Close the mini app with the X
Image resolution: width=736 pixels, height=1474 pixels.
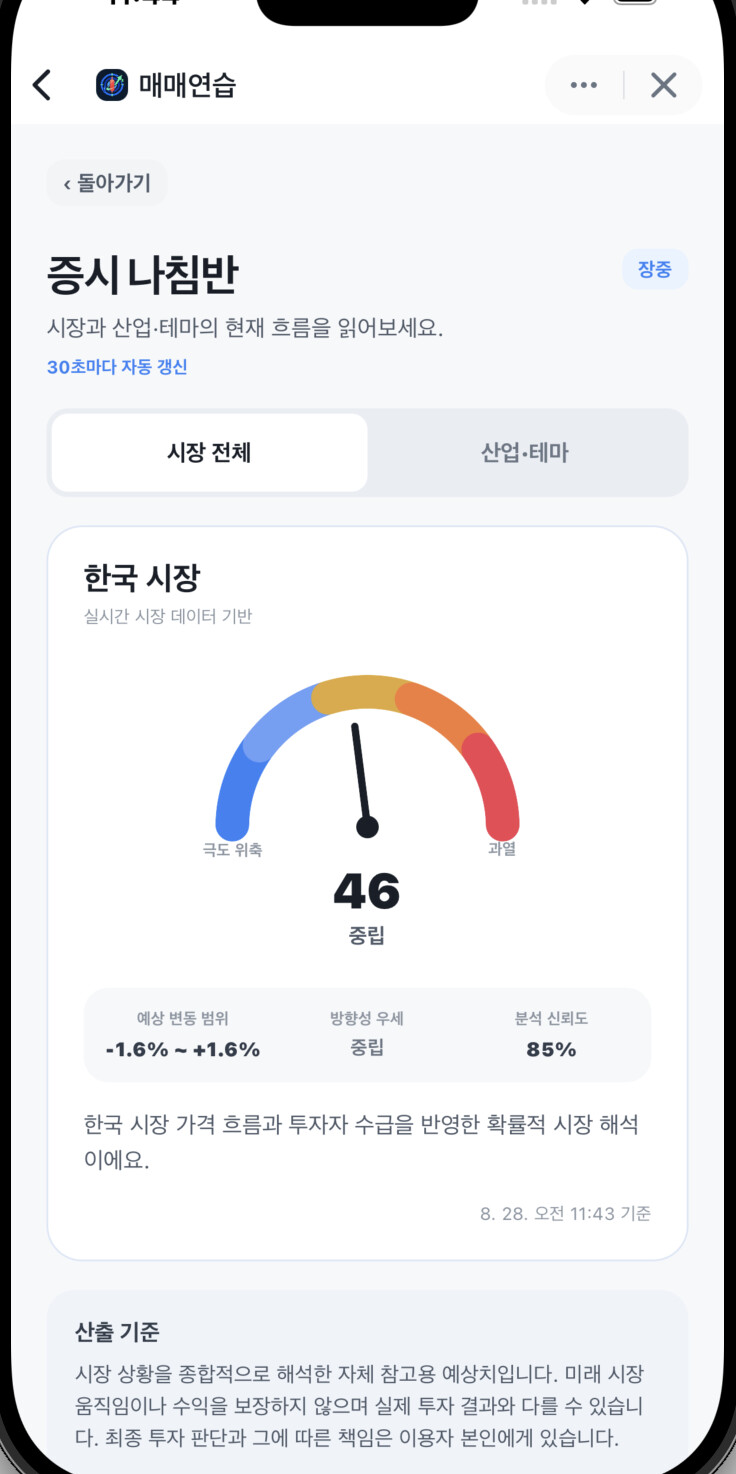tap(663, 85)
